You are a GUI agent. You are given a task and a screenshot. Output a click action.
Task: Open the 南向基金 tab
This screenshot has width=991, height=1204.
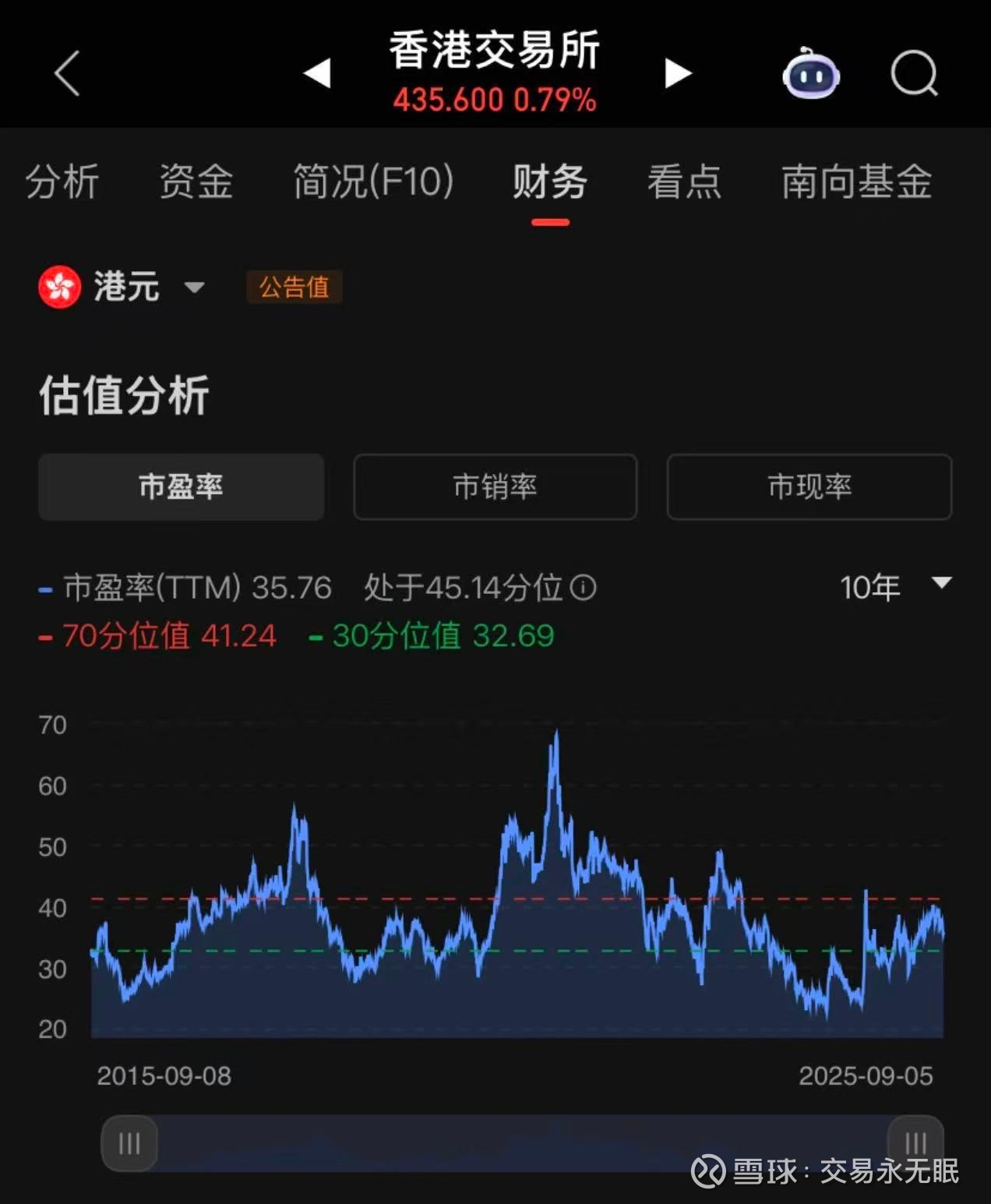(x=857, y=182)
